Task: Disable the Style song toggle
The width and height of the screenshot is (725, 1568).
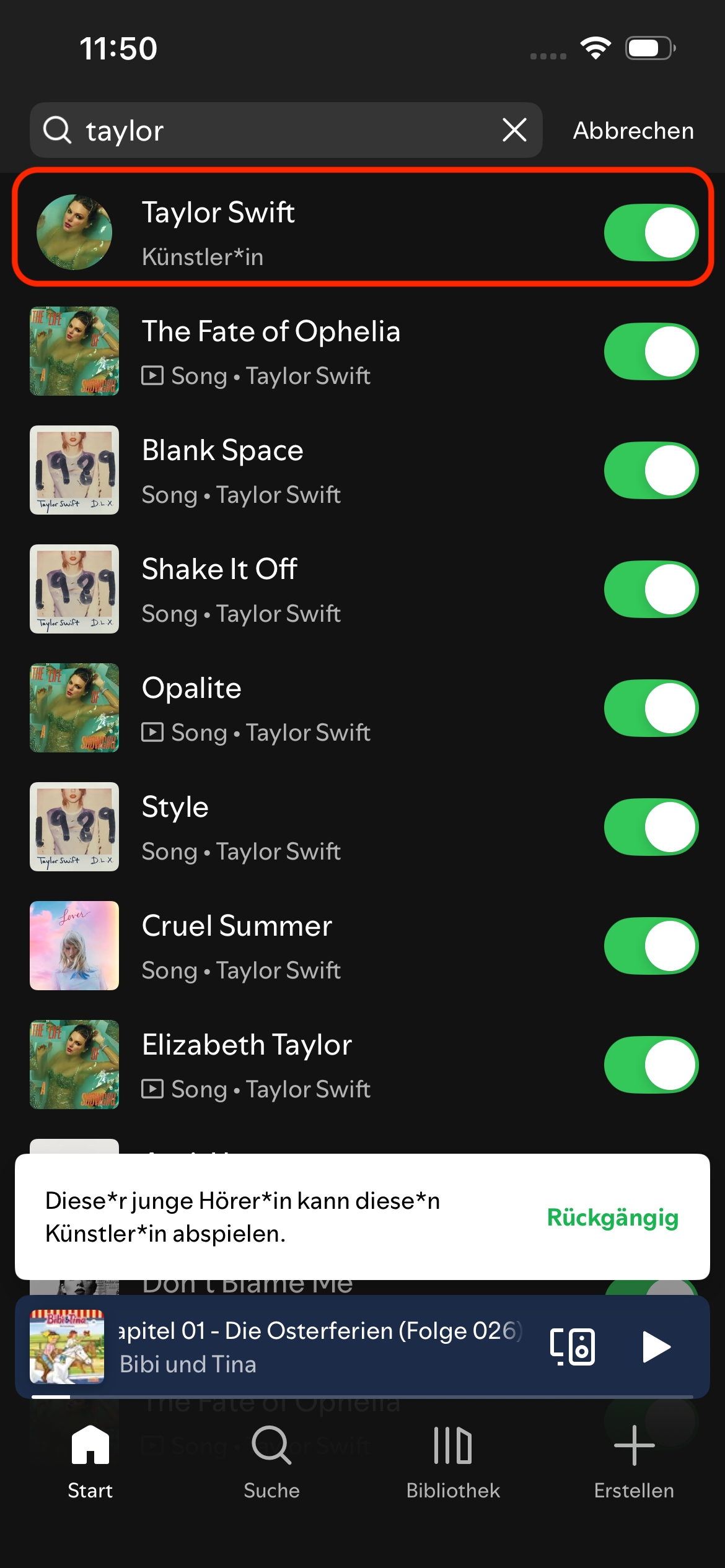Action: point(651,827)
